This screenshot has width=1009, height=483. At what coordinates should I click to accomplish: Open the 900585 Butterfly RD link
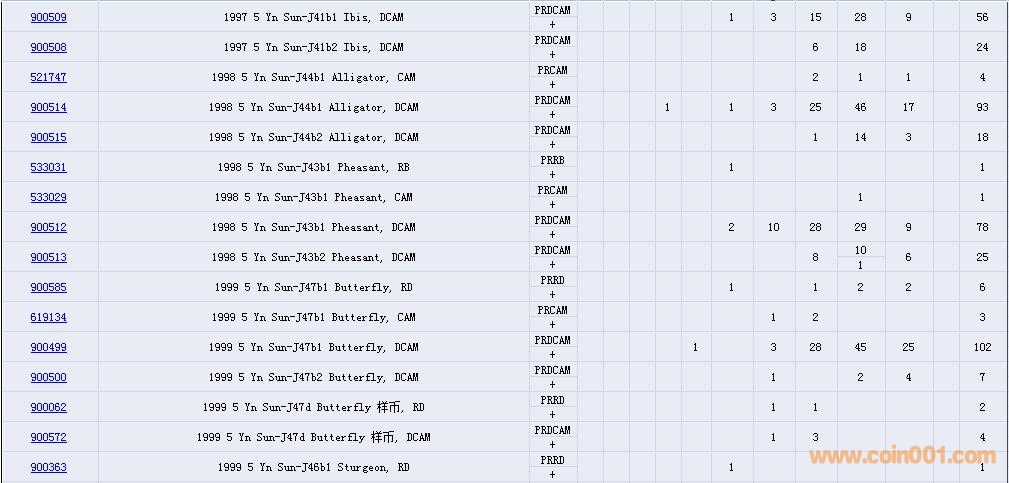tap(48, 287)
